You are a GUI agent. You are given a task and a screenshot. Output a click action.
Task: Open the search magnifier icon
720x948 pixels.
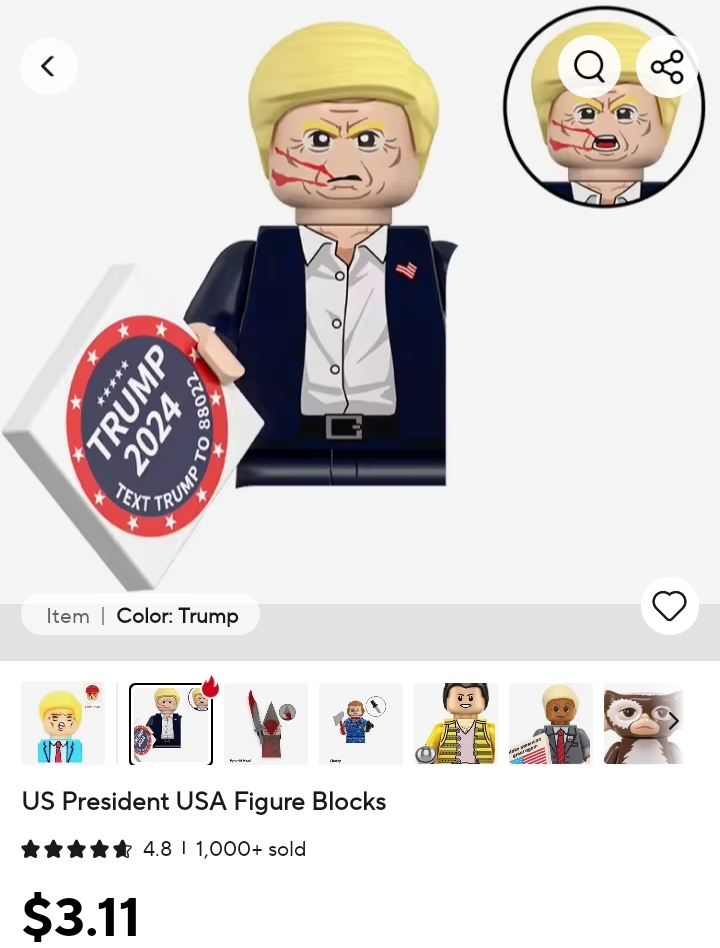tap(589, 67)
